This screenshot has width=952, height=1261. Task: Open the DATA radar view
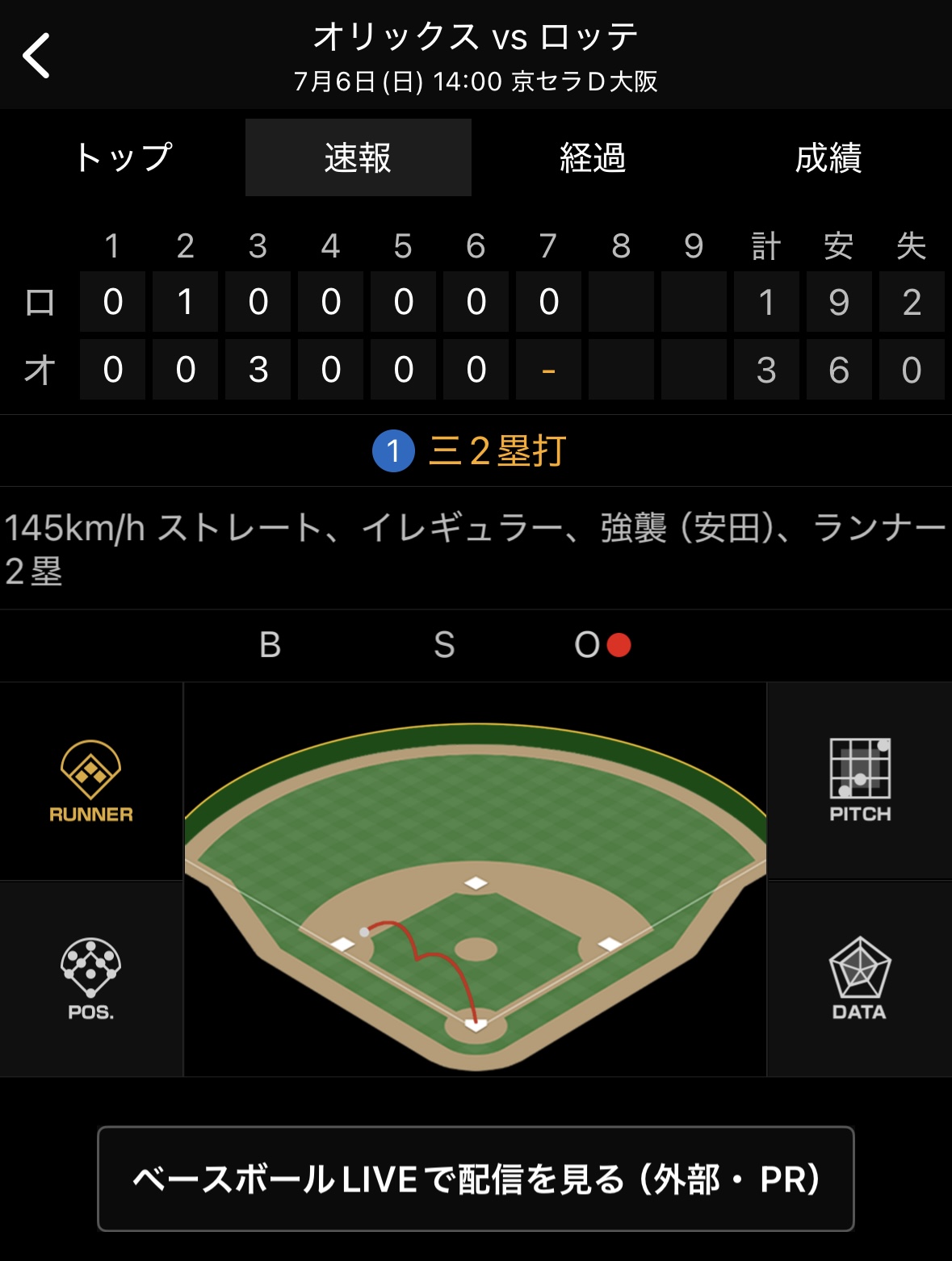pos(859,978)
